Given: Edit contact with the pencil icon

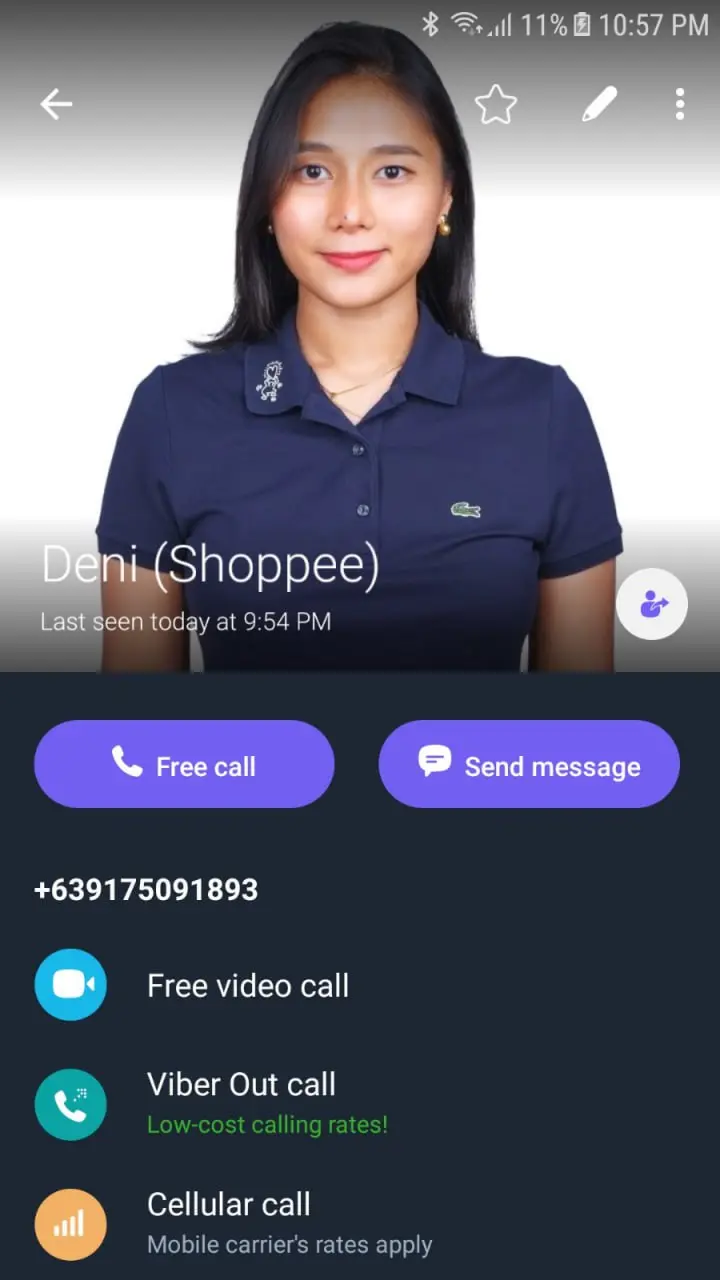Looking at the screenshot, I should pyautogui.click(x=598, y=104).
